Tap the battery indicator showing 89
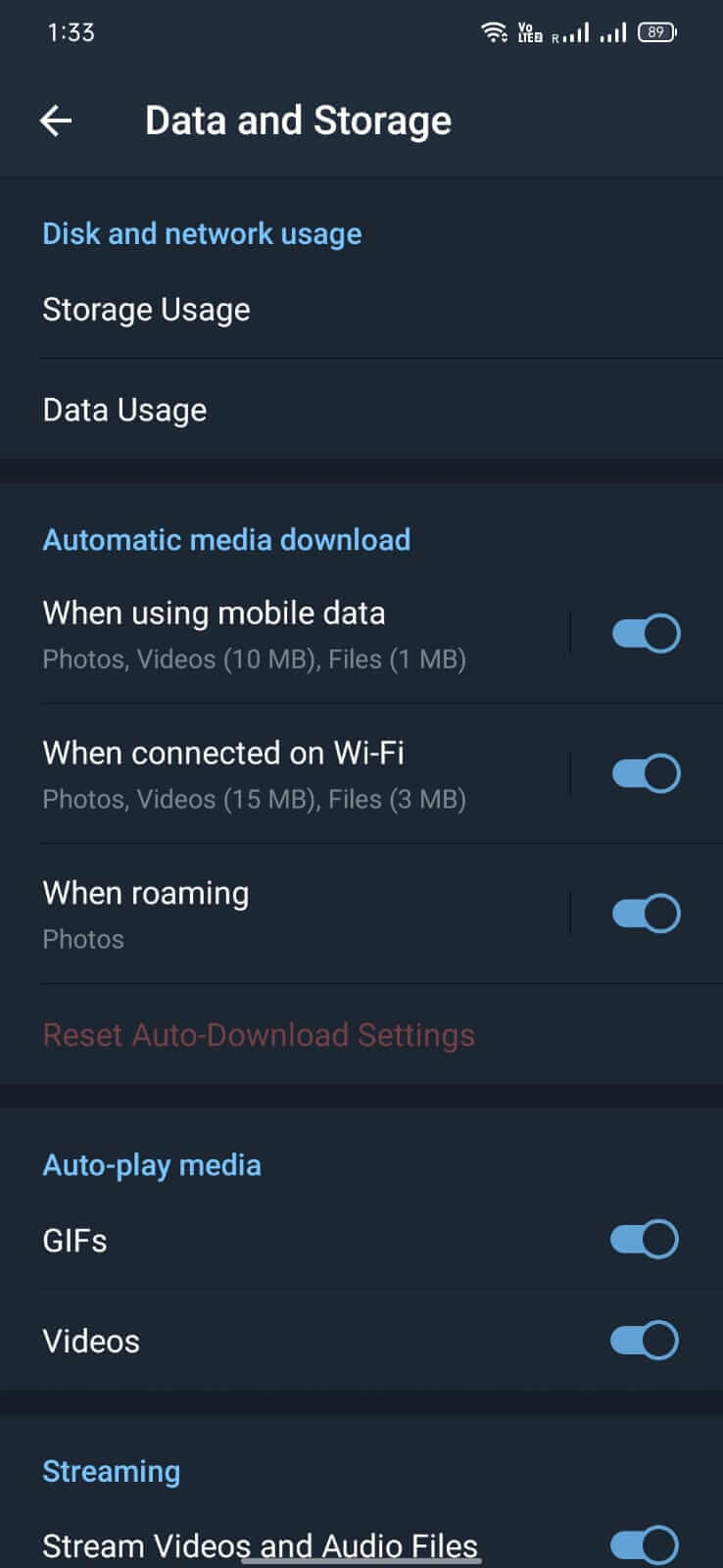Viewport: 723px width, 1568px height. [657, 31]
